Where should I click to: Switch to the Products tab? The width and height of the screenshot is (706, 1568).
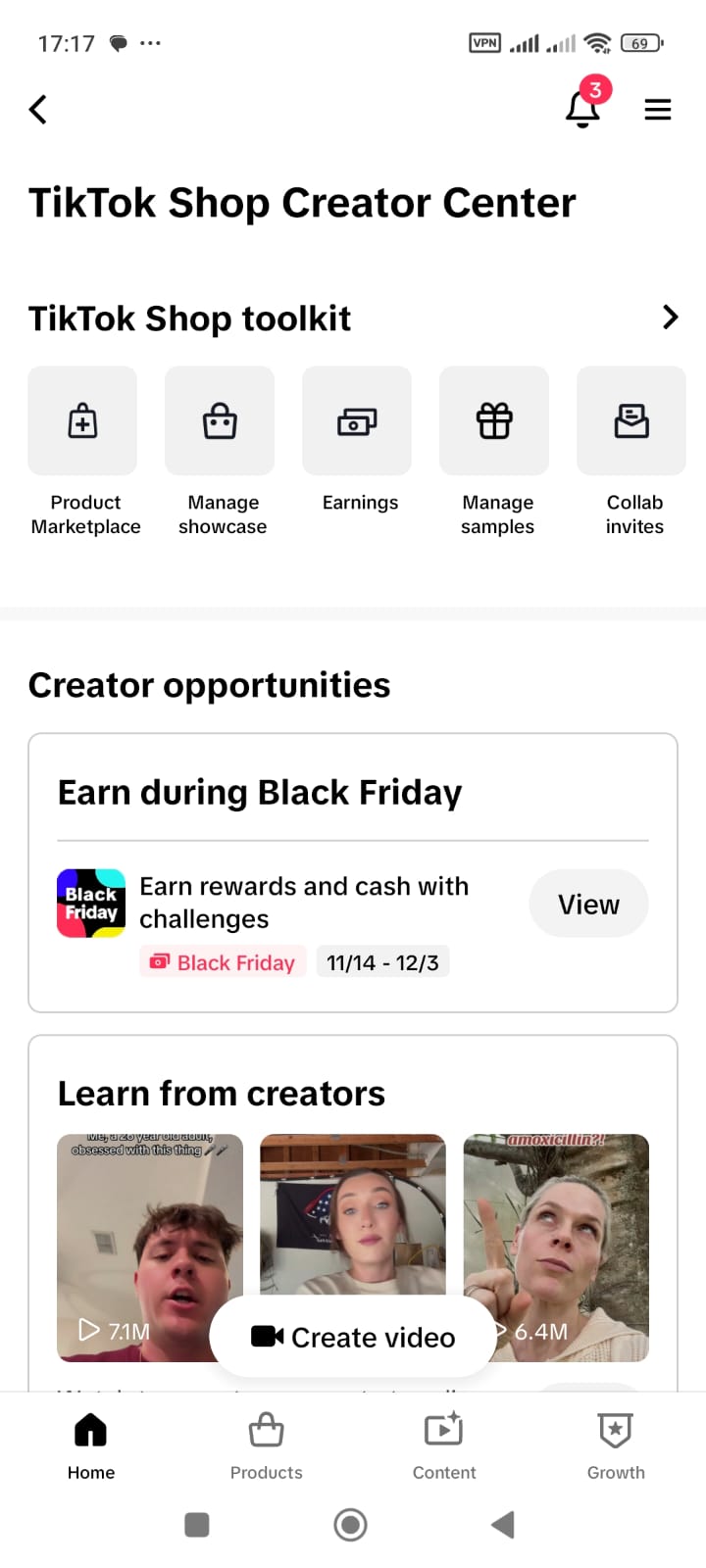(267, 1446)
